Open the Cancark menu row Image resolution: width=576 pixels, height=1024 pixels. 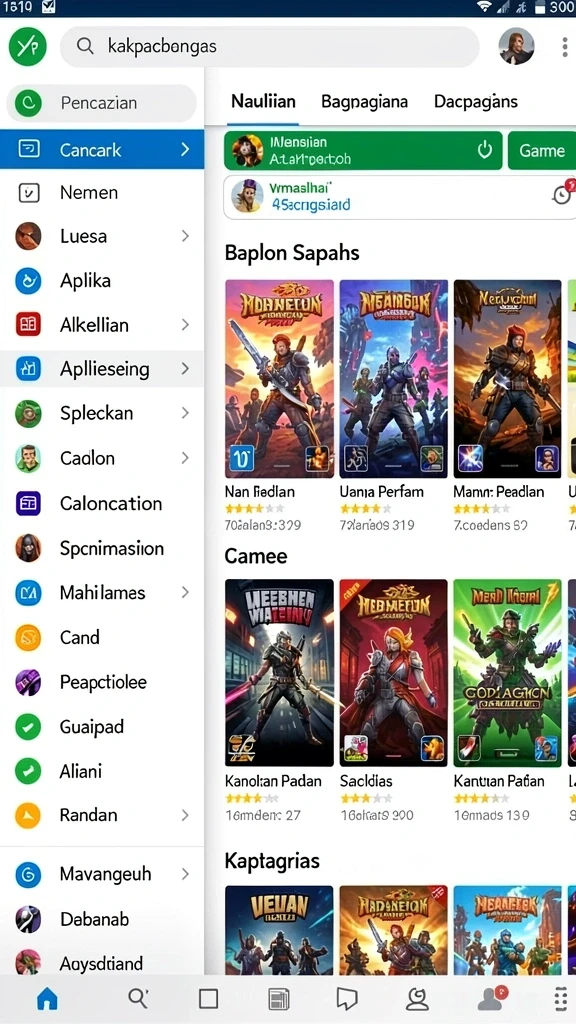coord(102,150)
